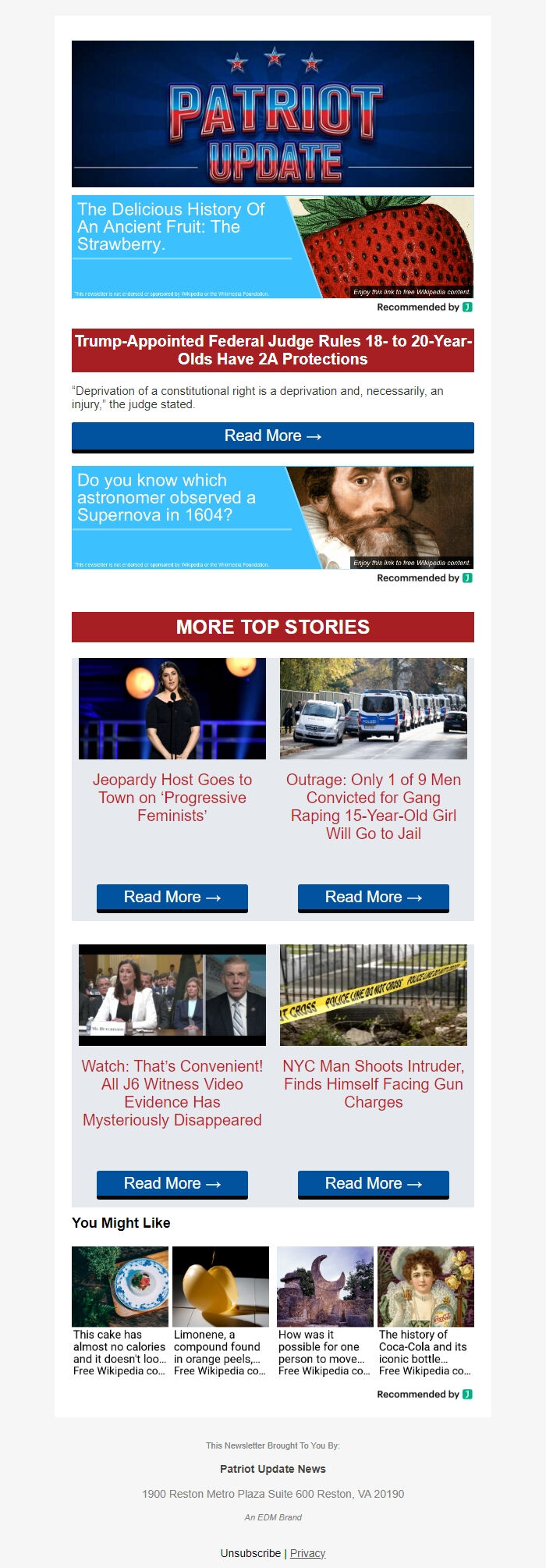Open the strawberry history Wikipedia banner

coord(272,247)
